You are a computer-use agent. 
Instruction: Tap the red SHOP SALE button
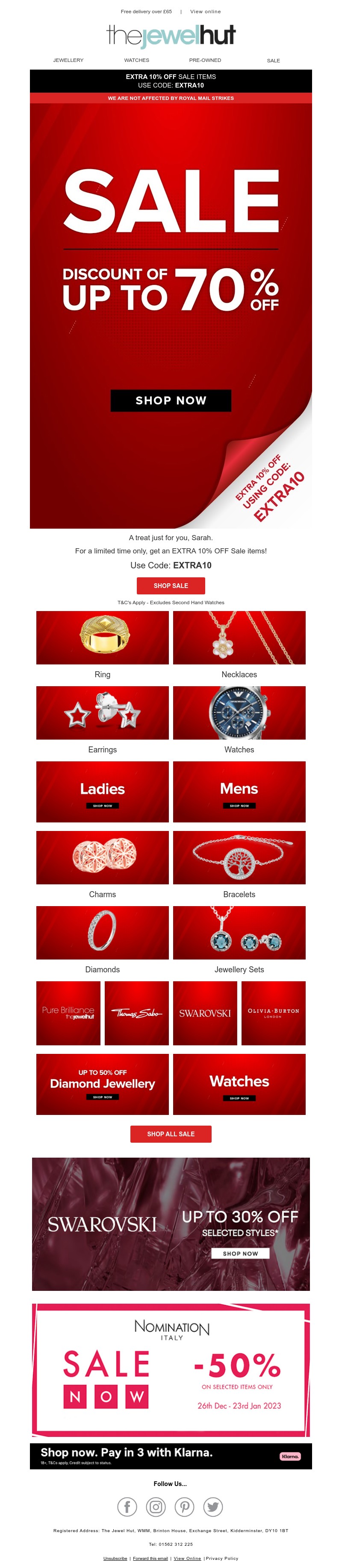point(171,585)
